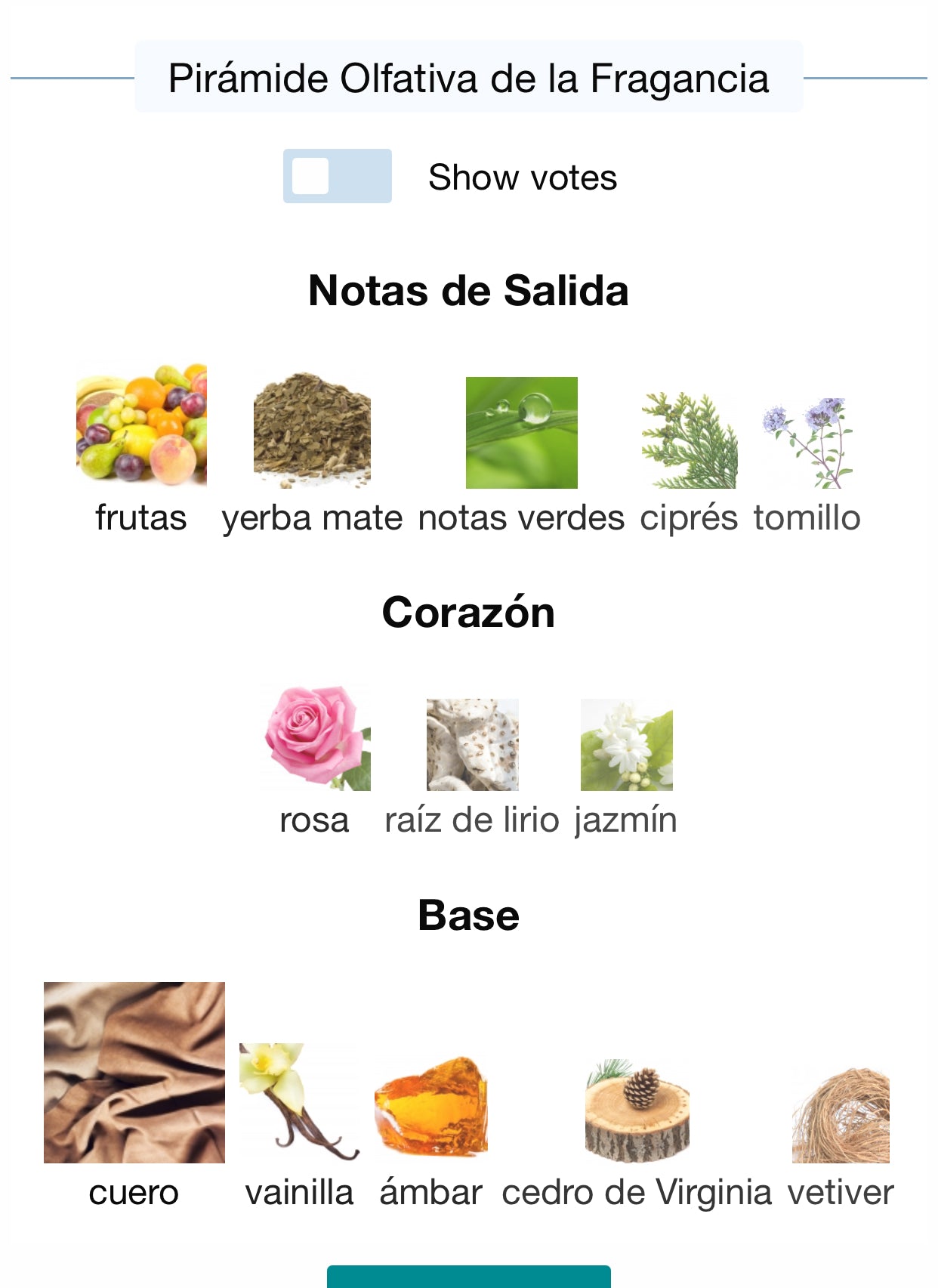Select the vainilla note
938x1288 pixels.
click(299, 1103)
